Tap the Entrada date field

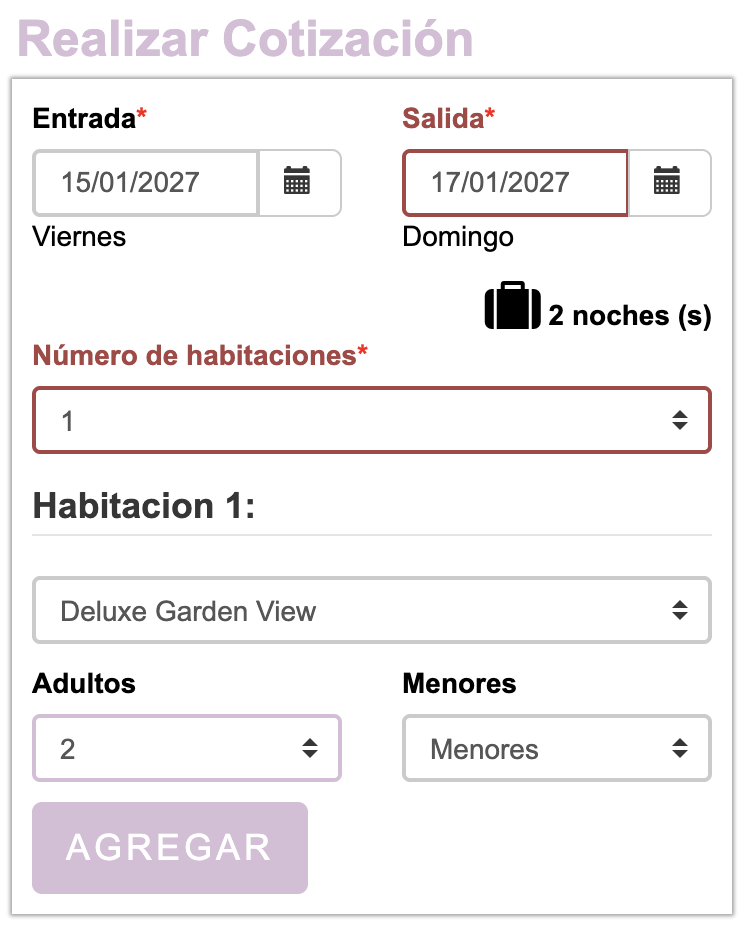coord(146,183)
